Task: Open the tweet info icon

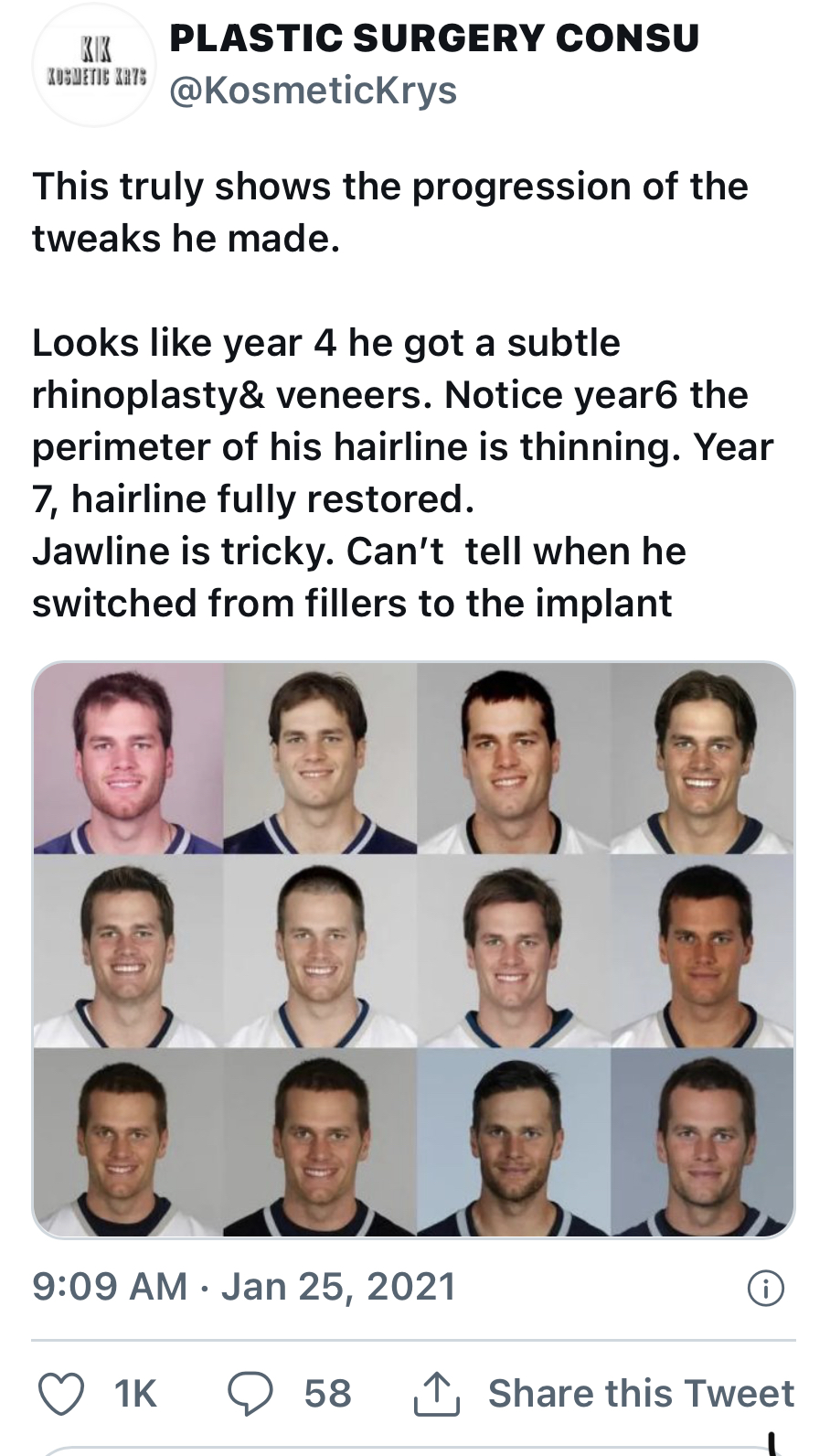Action: [x=766, y=1289]
